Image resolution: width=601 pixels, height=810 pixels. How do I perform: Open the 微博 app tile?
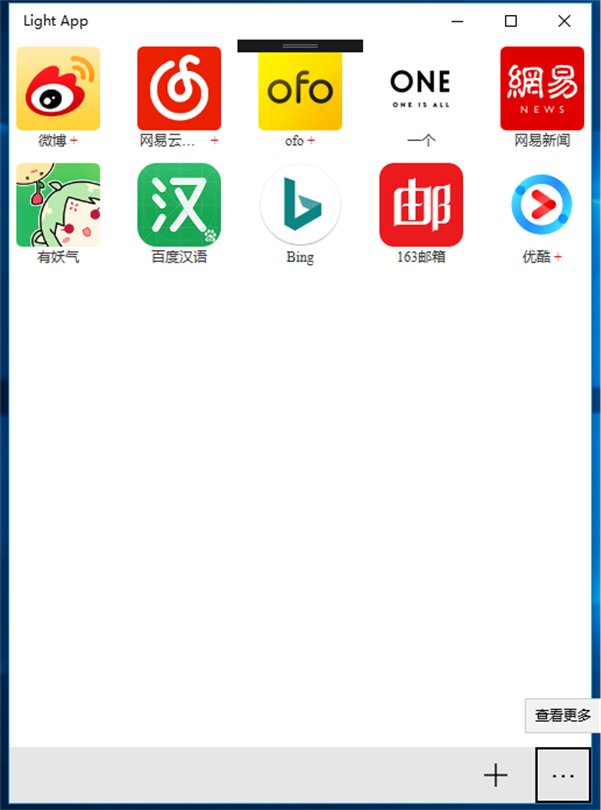pos(58,89)
